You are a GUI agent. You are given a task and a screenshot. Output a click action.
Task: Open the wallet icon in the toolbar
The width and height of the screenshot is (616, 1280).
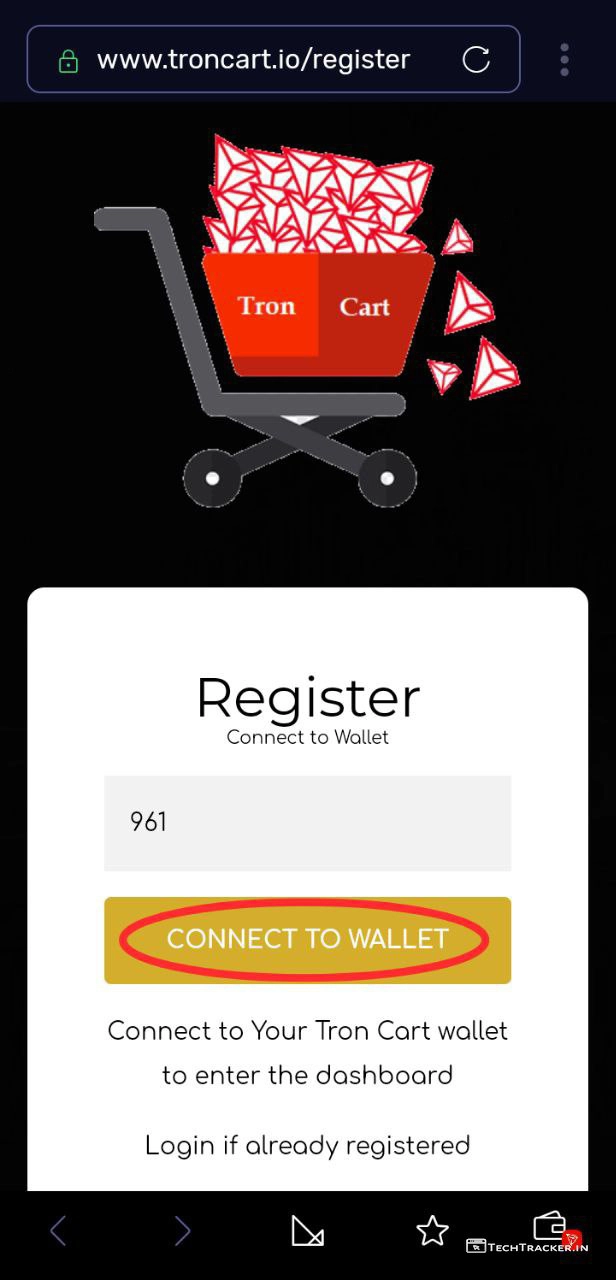550,1226
